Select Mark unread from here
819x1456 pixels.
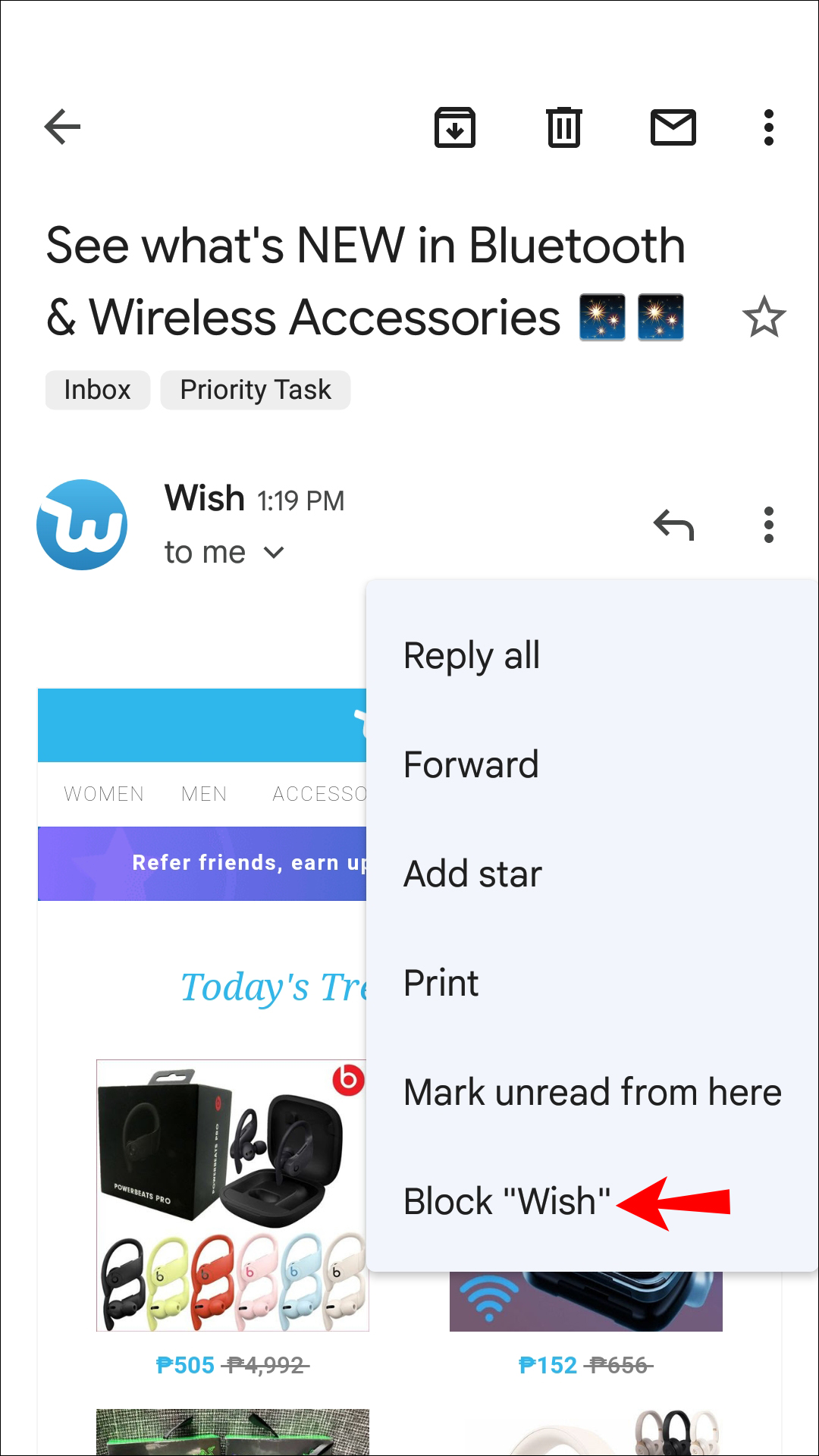[592, 1092]
